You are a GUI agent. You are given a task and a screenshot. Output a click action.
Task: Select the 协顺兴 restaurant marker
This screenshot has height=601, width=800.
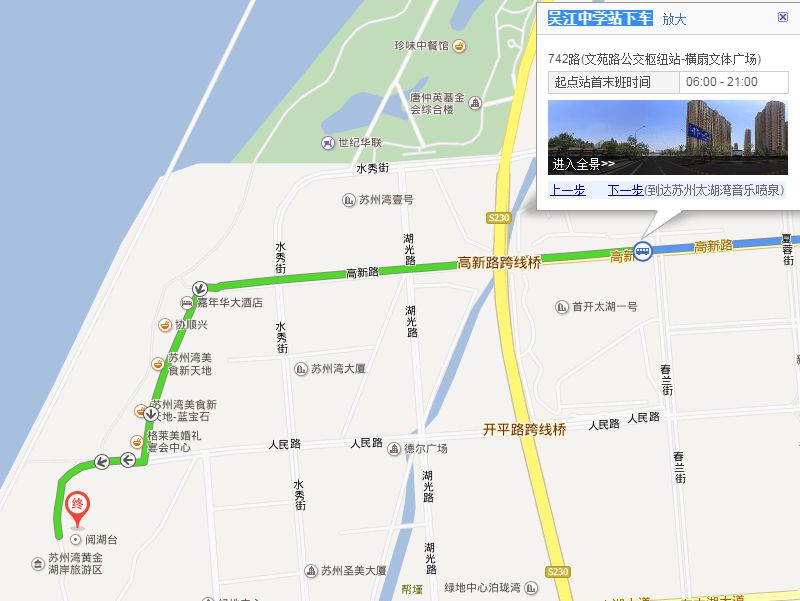coord(166,325)
